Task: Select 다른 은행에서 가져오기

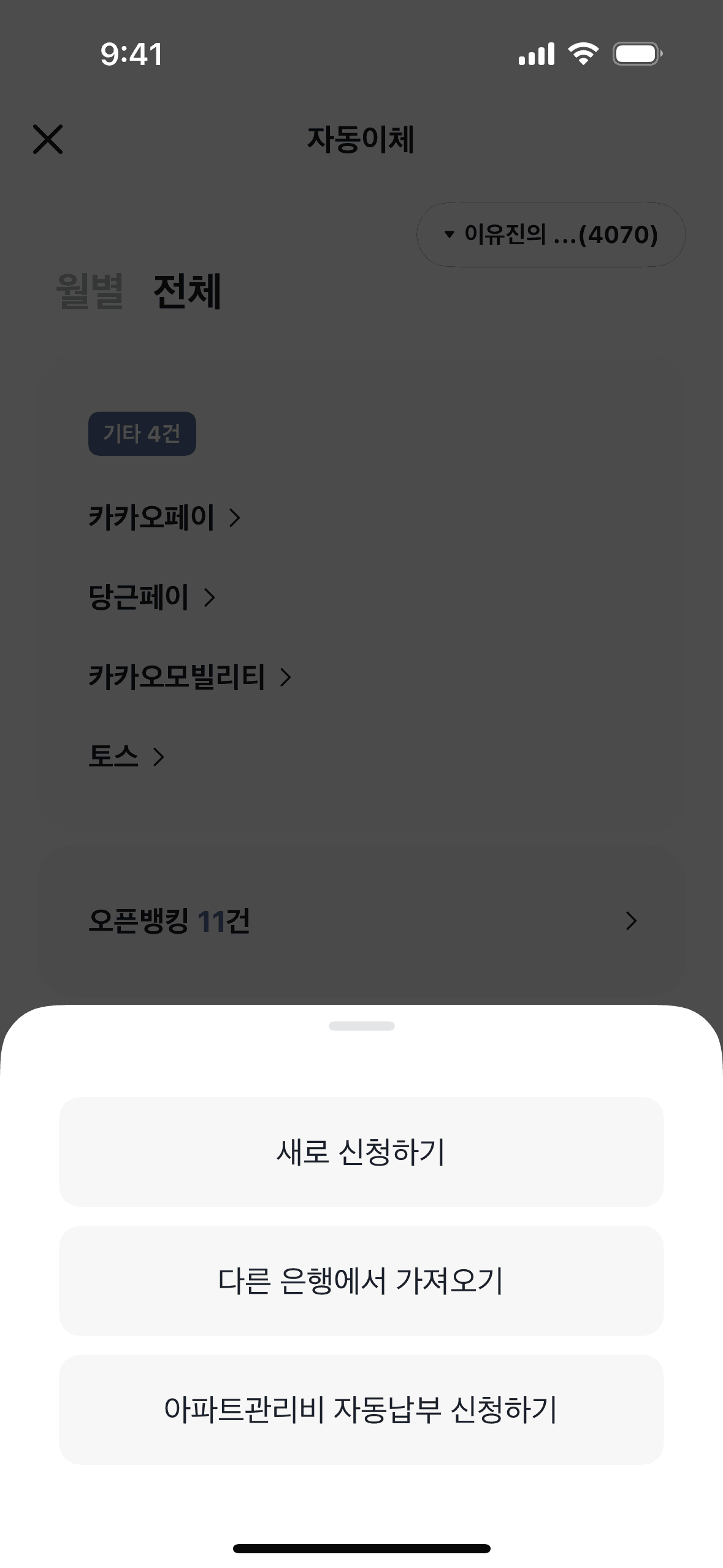Action: [x=361, y=1280]
